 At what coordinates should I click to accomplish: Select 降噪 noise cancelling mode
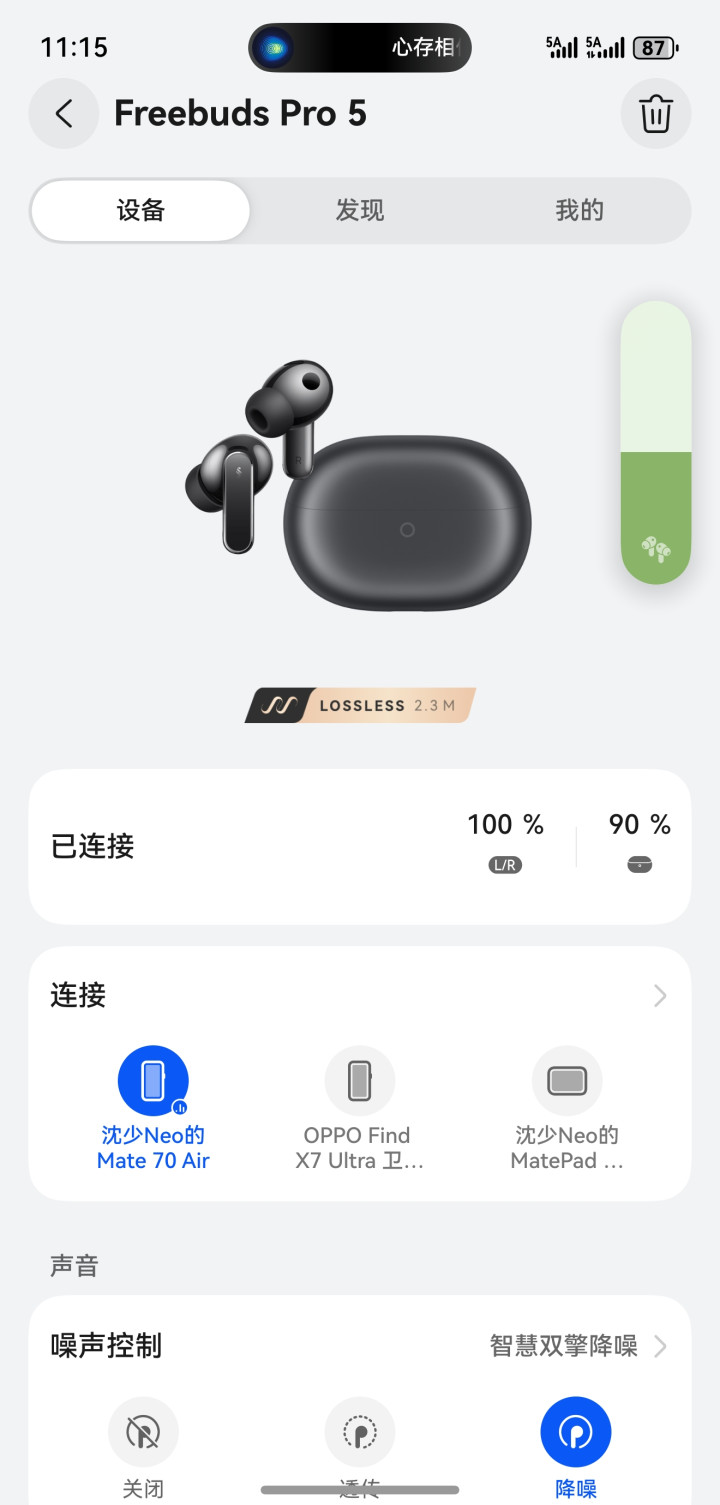pyautogui.click(x=576, y=1433)
